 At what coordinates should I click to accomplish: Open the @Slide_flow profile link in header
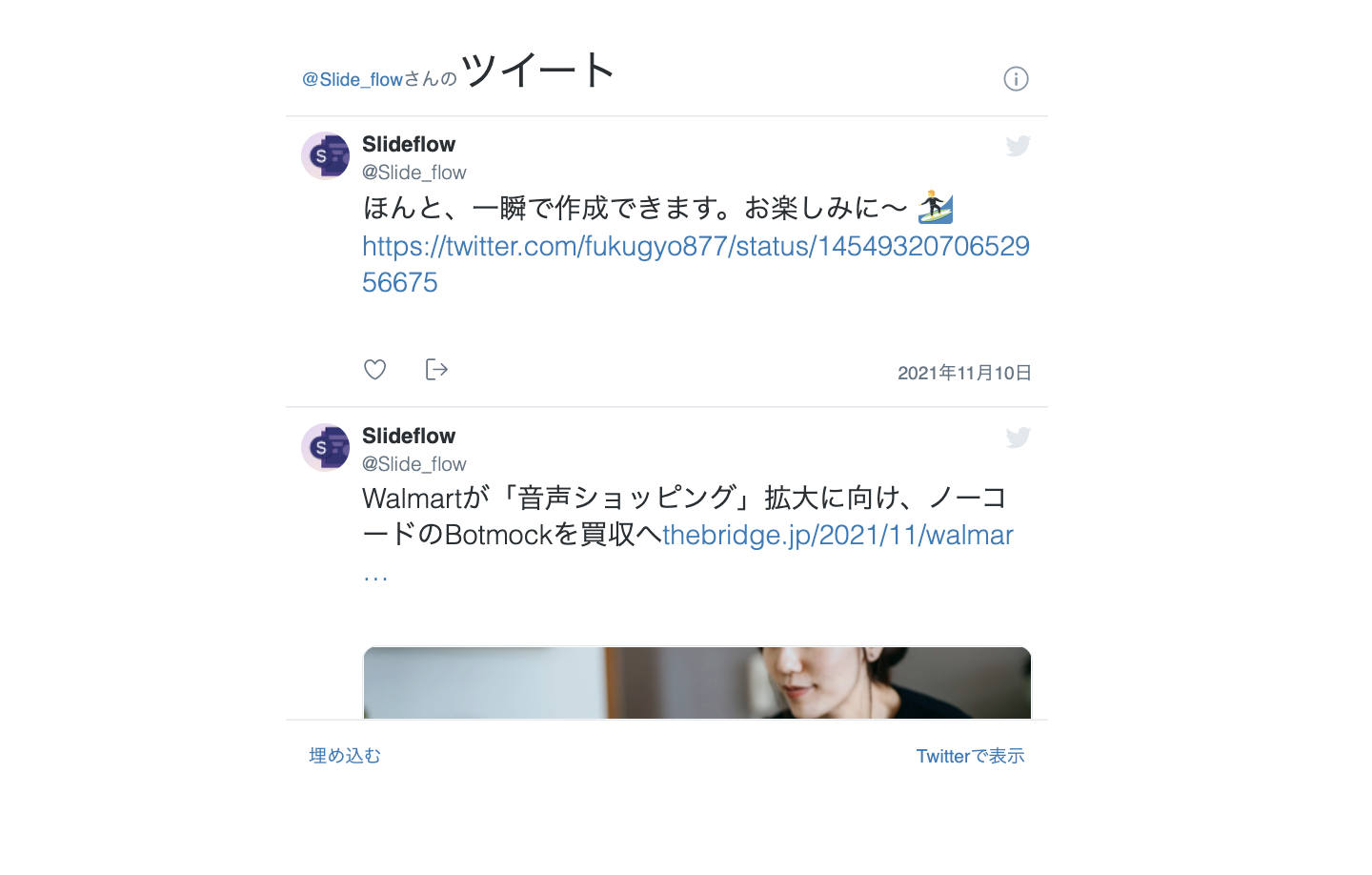(353, 80)
